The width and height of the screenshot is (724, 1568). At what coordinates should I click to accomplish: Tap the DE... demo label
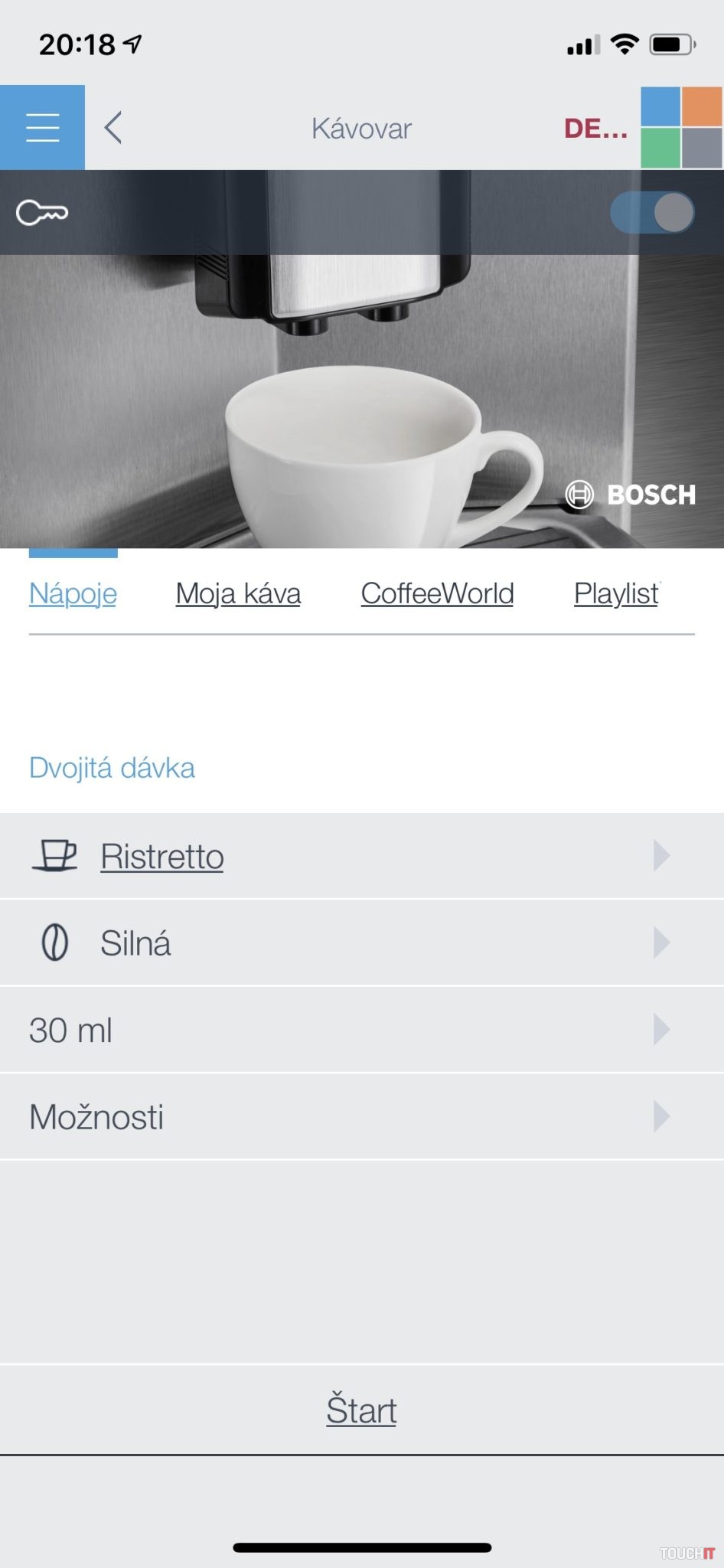point(595,129)
